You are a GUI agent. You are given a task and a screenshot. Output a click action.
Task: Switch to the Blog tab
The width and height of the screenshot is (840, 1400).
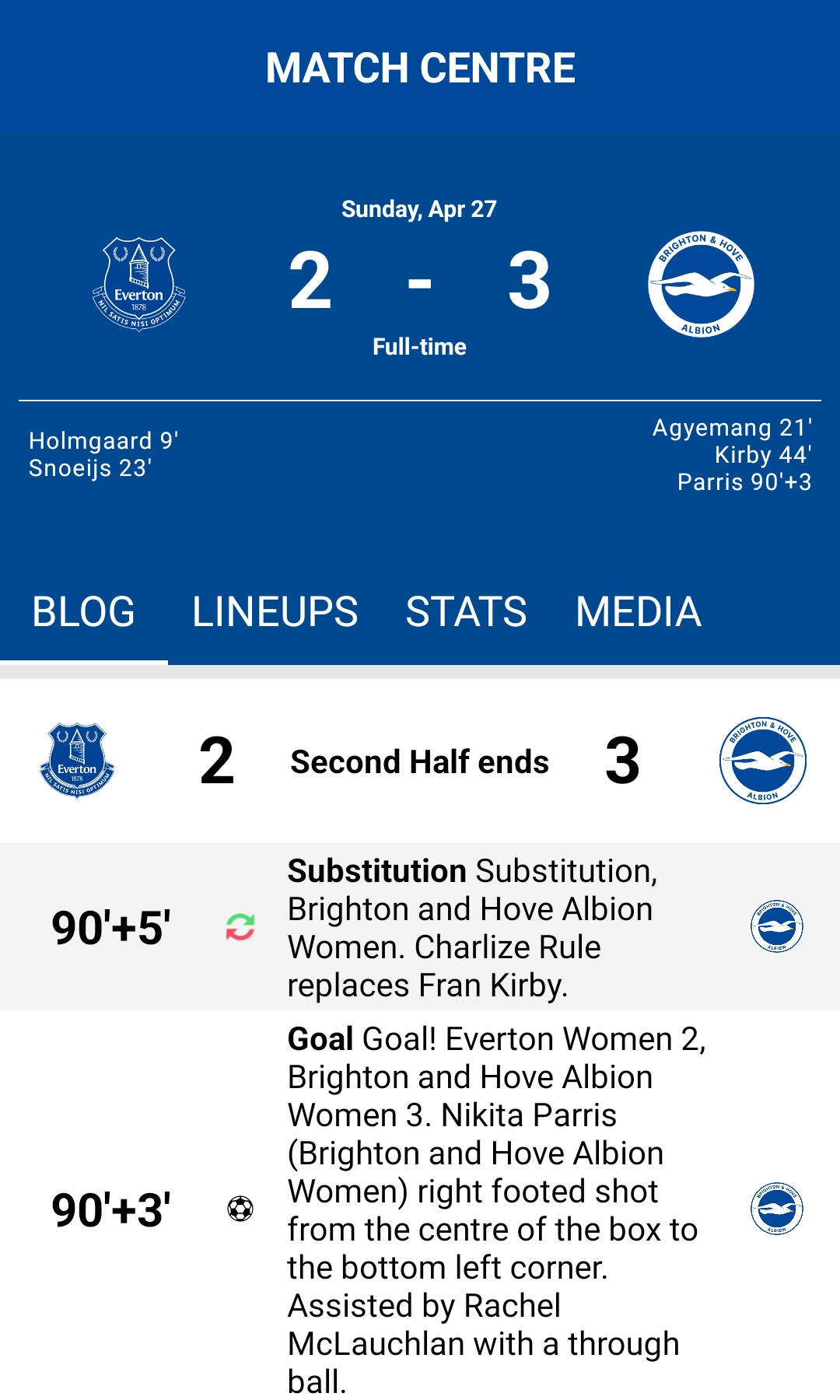point(84,612)
